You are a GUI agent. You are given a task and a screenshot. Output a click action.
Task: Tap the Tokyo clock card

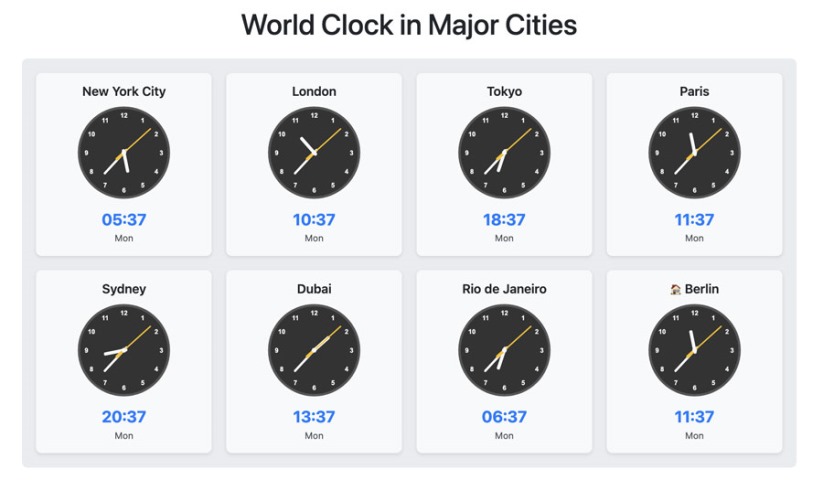[504, 164]
